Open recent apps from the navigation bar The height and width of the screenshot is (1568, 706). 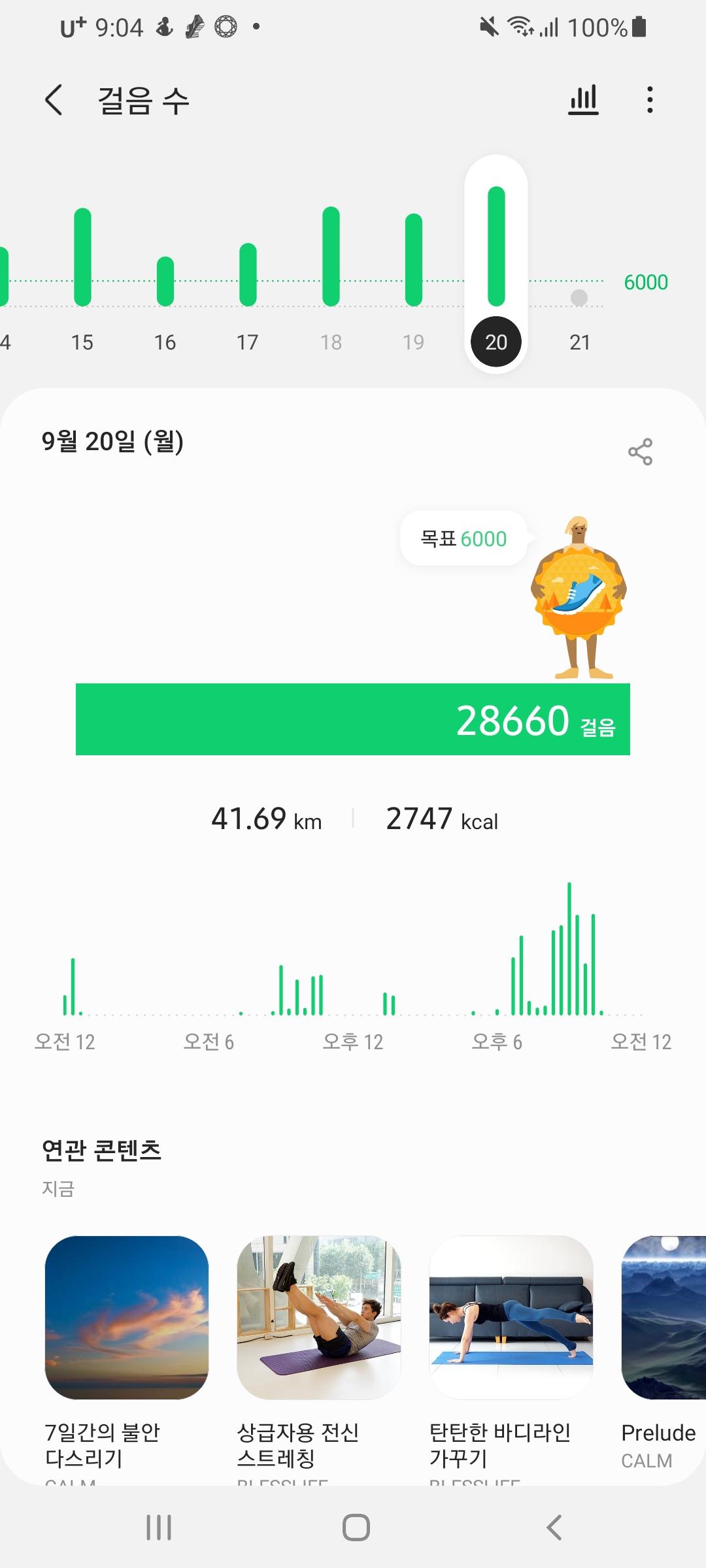159,1527
